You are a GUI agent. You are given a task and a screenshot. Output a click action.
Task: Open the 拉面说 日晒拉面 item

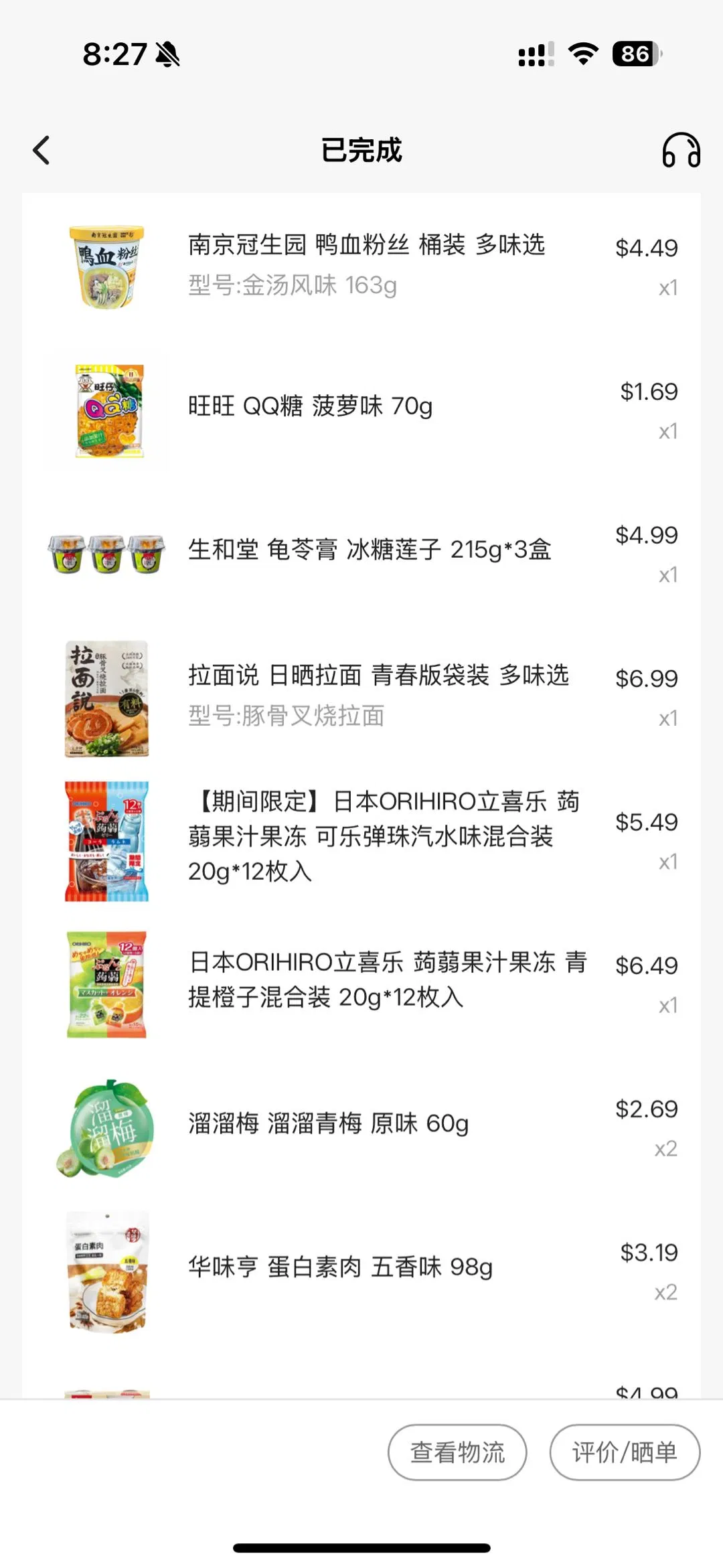pyautogui.click(x=378, y=676)
